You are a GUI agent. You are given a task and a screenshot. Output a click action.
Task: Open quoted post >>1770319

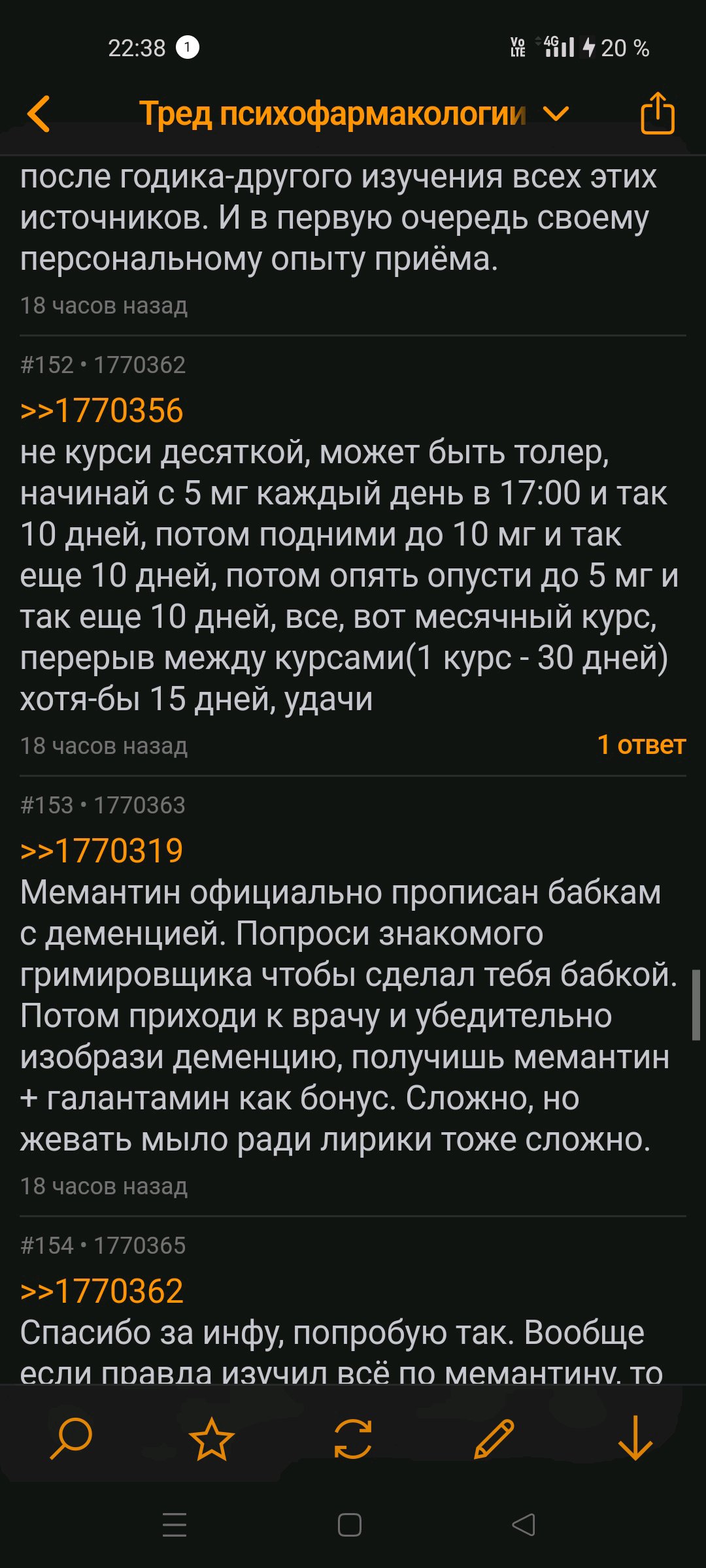(x=102, y=851)
